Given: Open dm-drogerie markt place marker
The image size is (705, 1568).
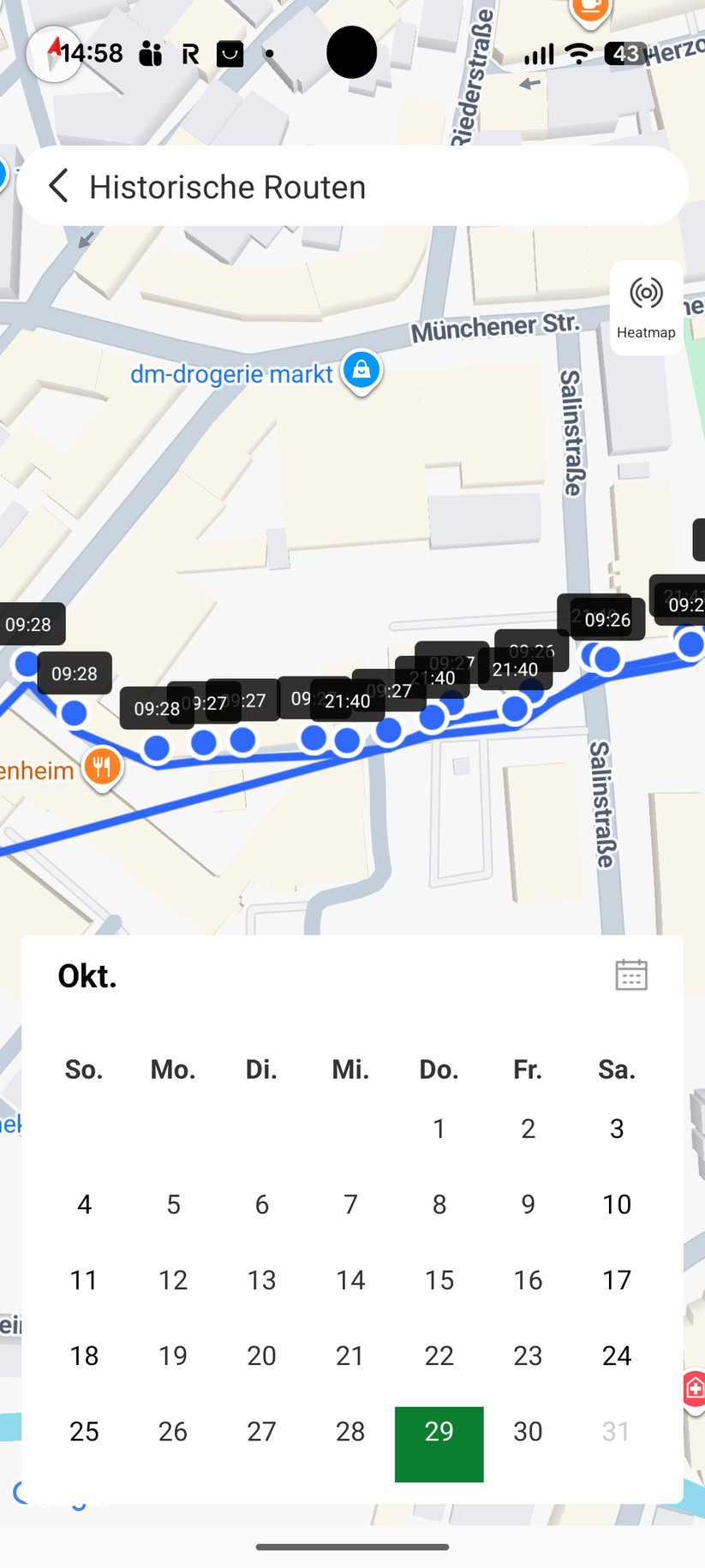Looking at the screenshot, I should (361, 371).
